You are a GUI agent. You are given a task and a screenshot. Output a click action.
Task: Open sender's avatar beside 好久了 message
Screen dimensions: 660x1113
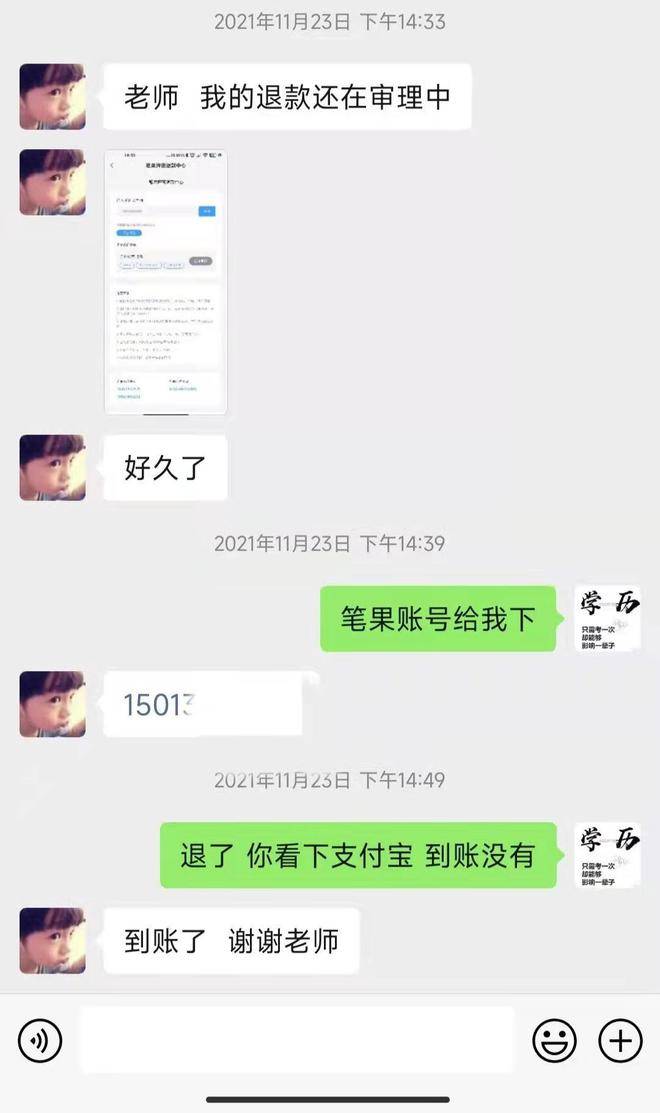(52, 467)
